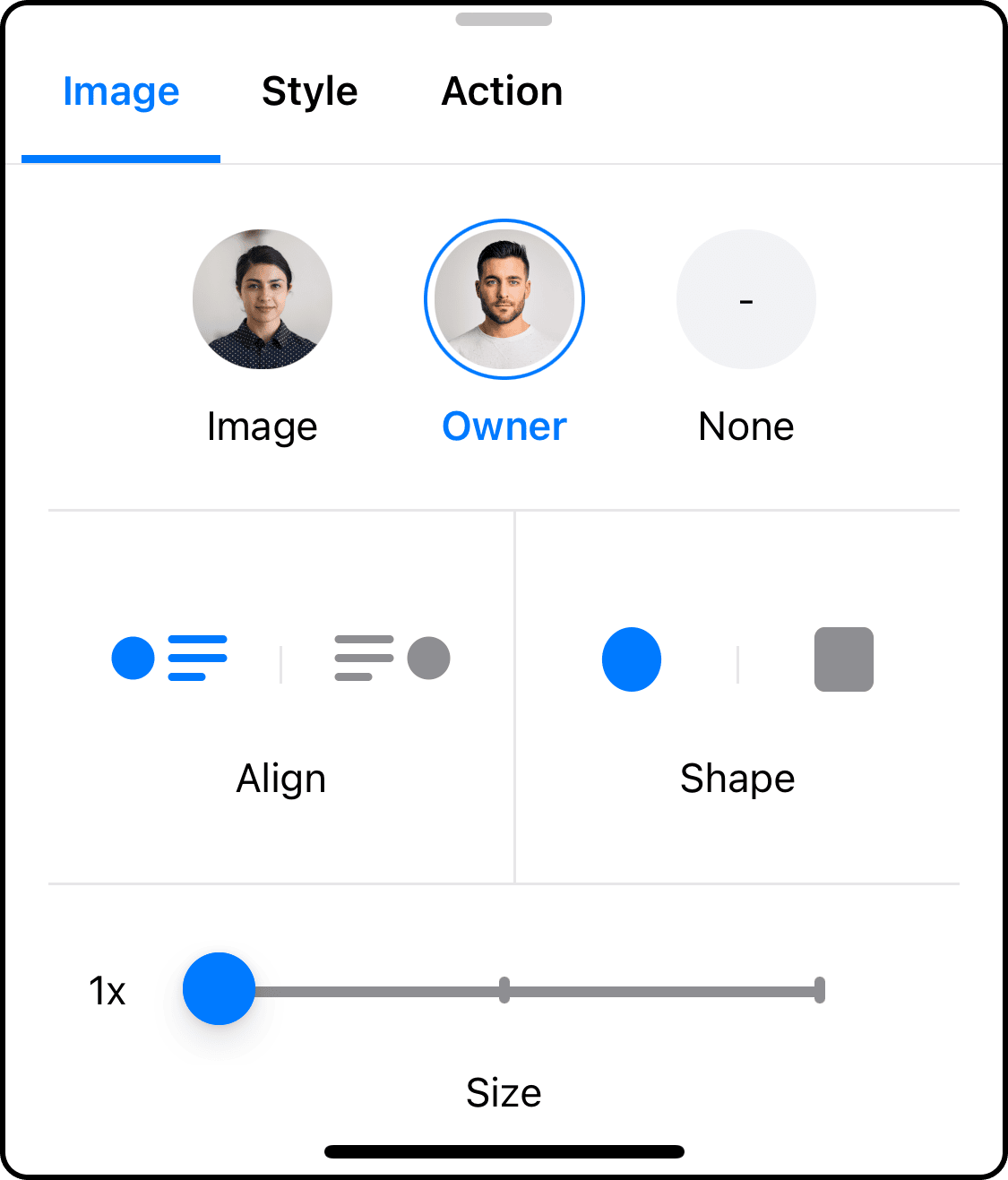Select the Owner image option
The width and height of the screenshot is (1008, 1180).
point(504,299)
